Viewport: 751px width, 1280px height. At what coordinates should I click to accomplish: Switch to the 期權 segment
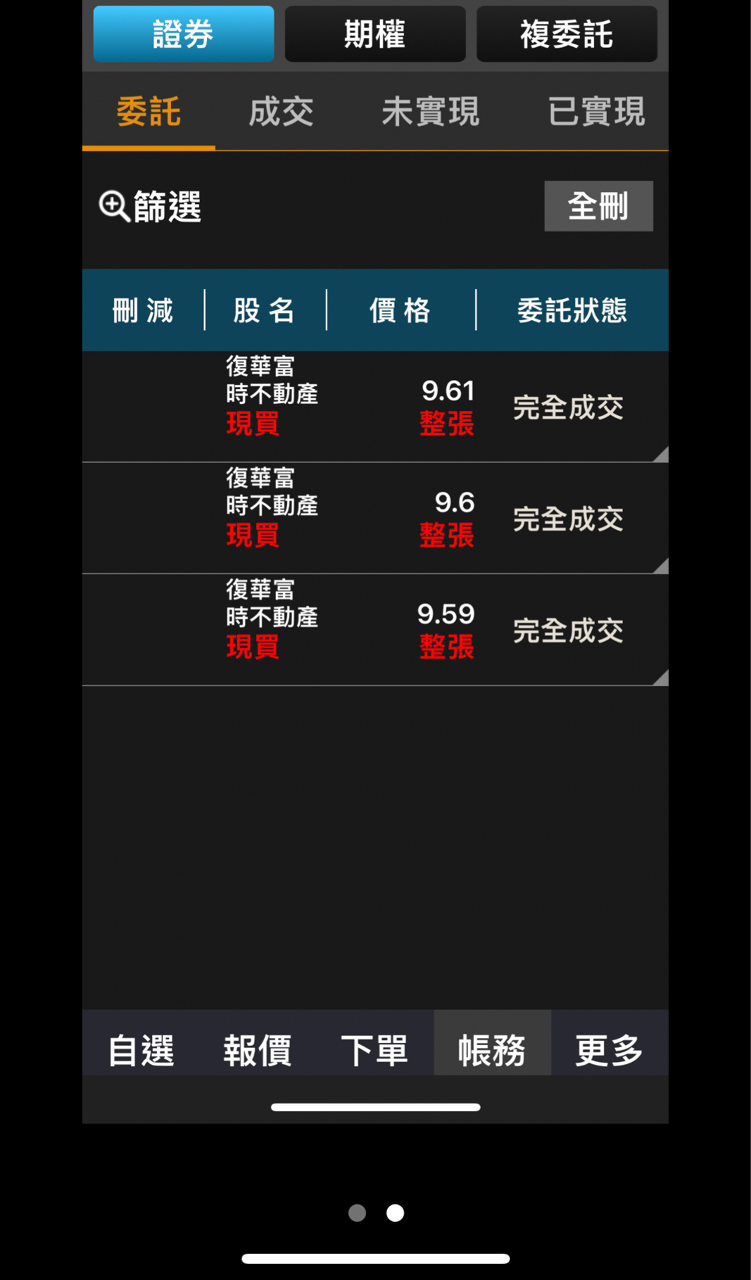[x=375, y=34]
